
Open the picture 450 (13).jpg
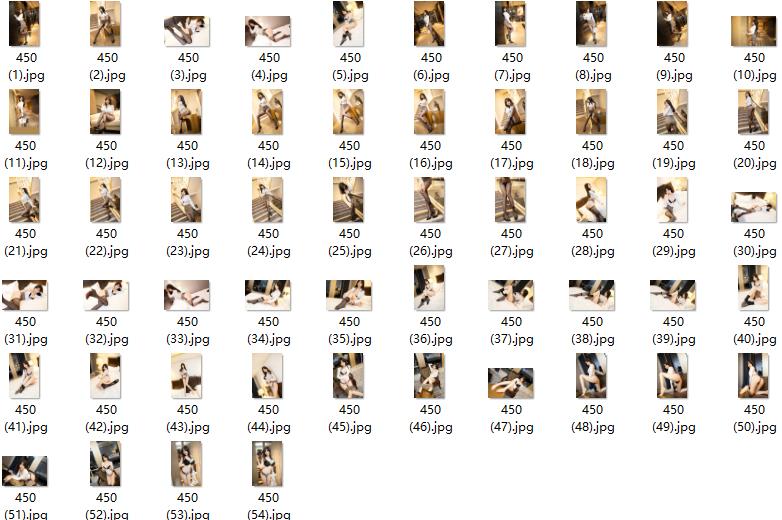coord(187,112)
